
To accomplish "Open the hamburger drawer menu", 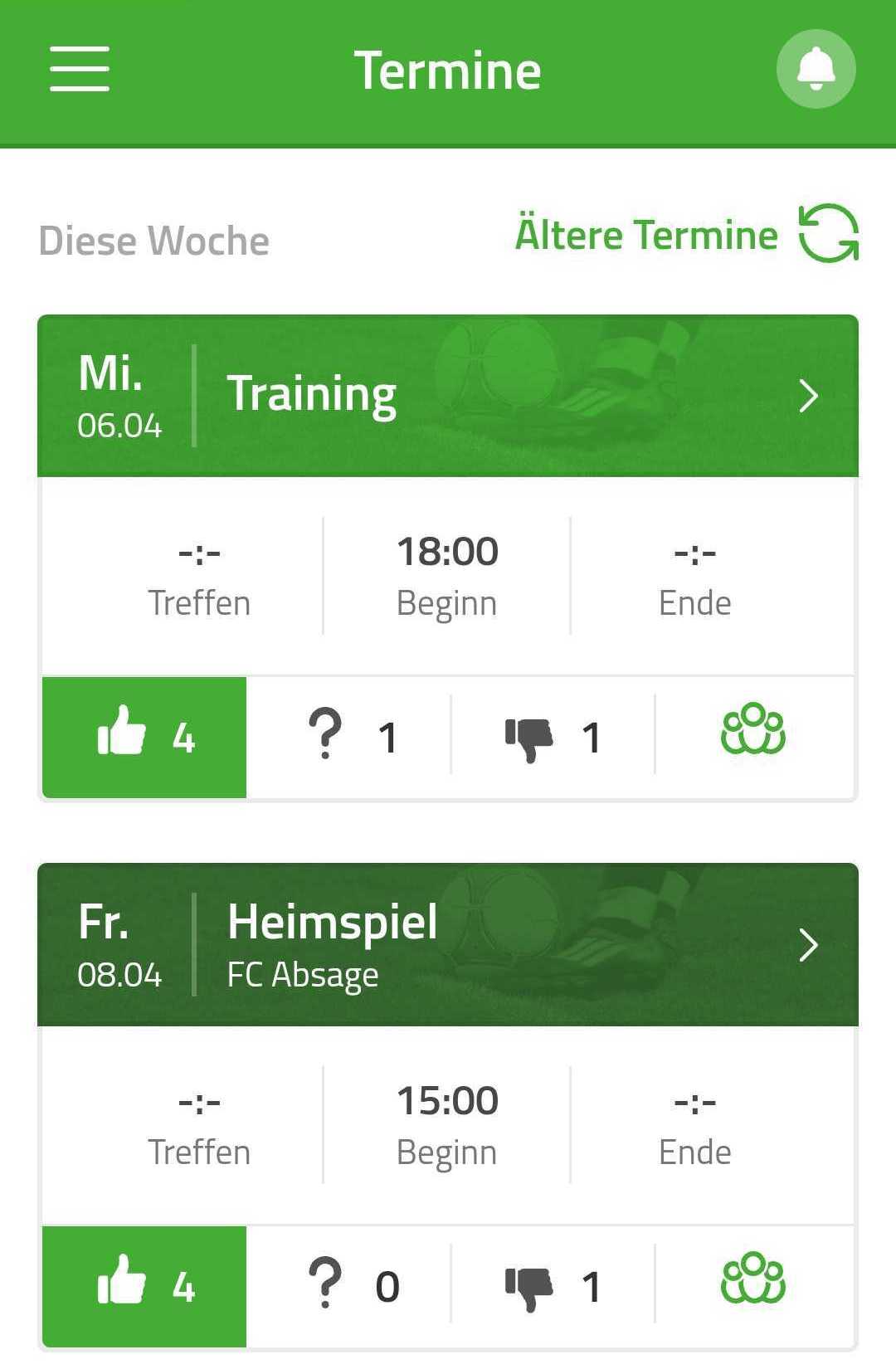I will [80, 69].
